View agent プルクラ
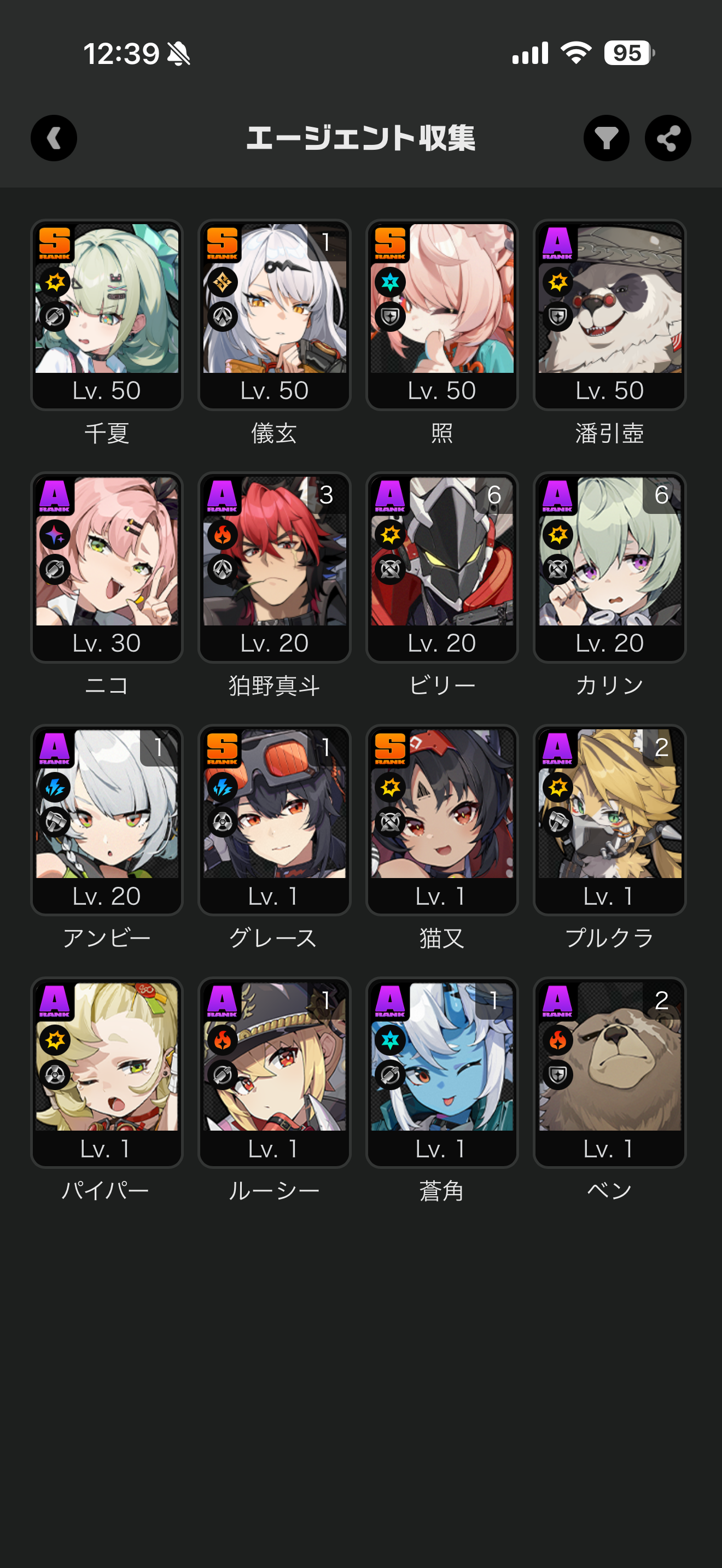This screenshot has width=722, height=1568. 609,820
